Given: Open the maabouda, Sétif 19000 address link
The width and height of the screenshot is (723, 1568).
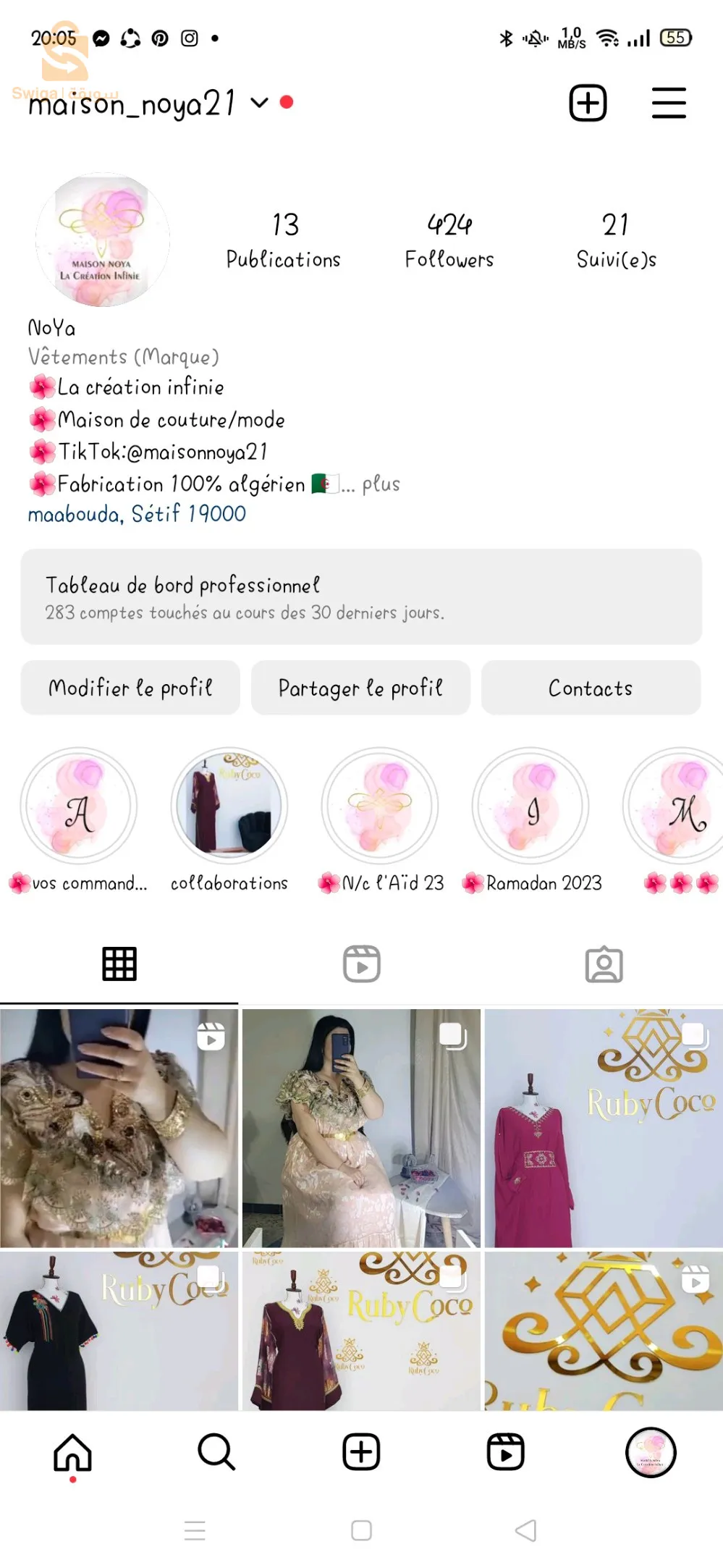Looking at the screenshot, I should pyautogui.click(x=137, y=514).
